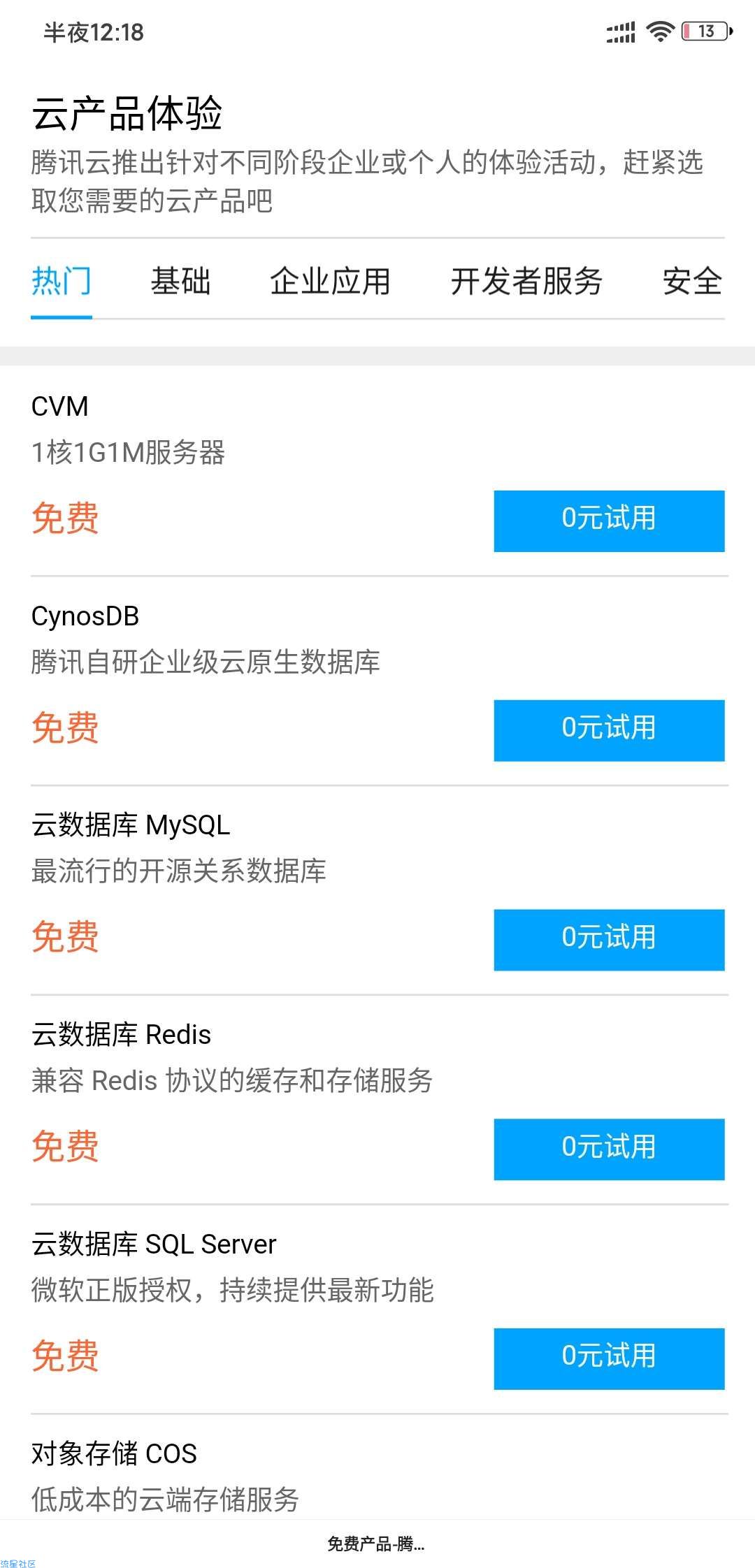Select the 热门 tab

pos(62,282)
